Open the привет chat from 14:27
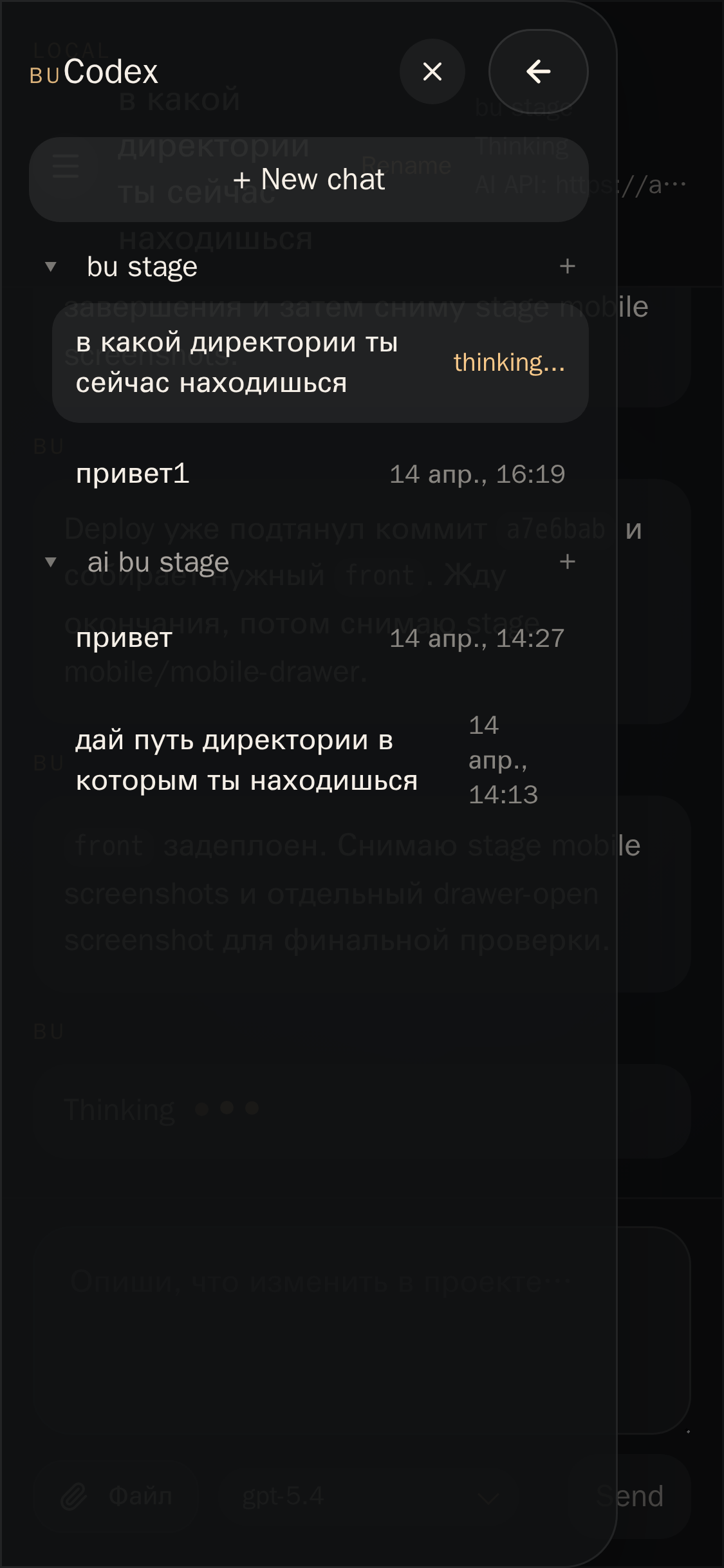This screenshot has height=1568, width=724. (320, 639)
